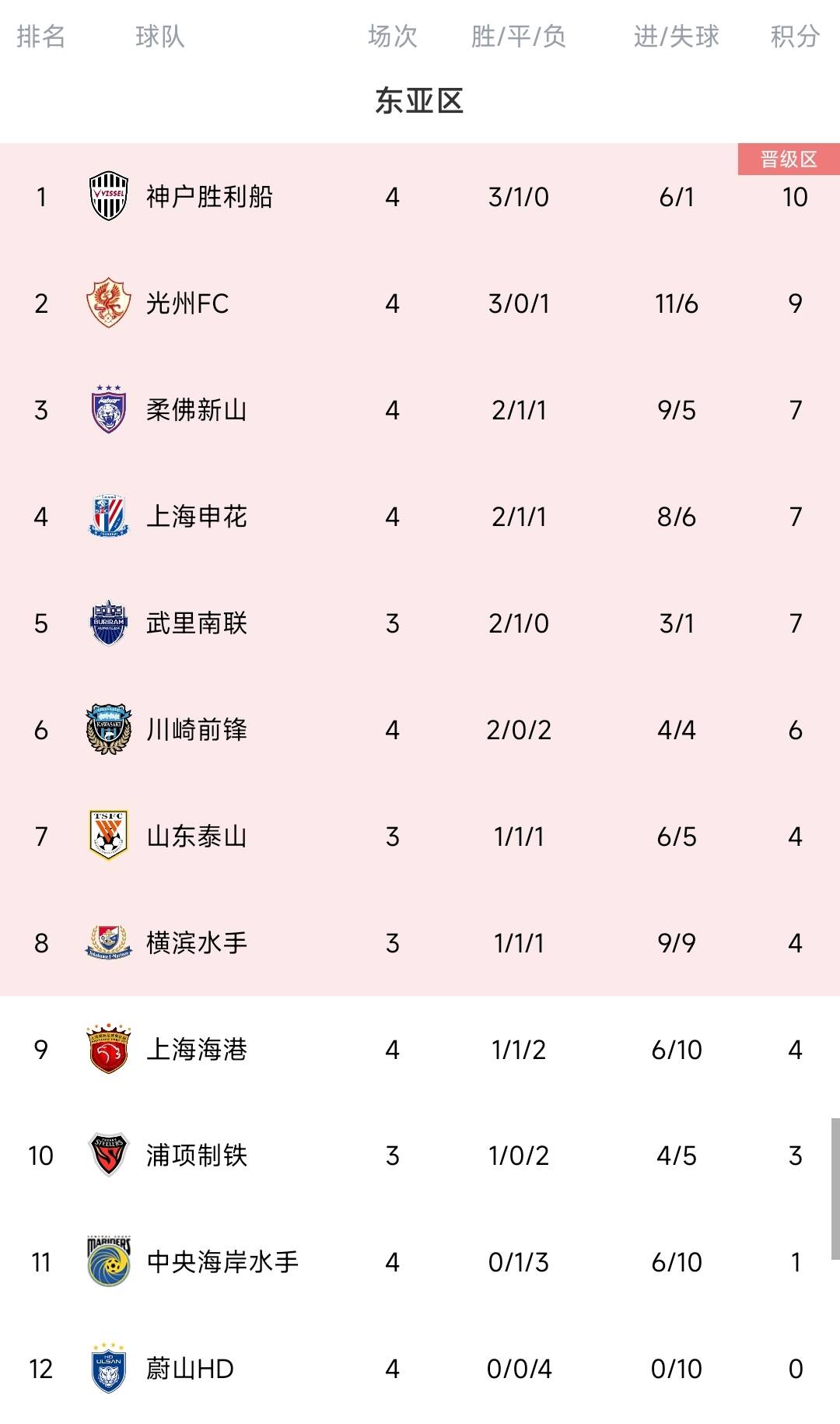
Task: Click the 积分 column header
Action: pos(795,35)
